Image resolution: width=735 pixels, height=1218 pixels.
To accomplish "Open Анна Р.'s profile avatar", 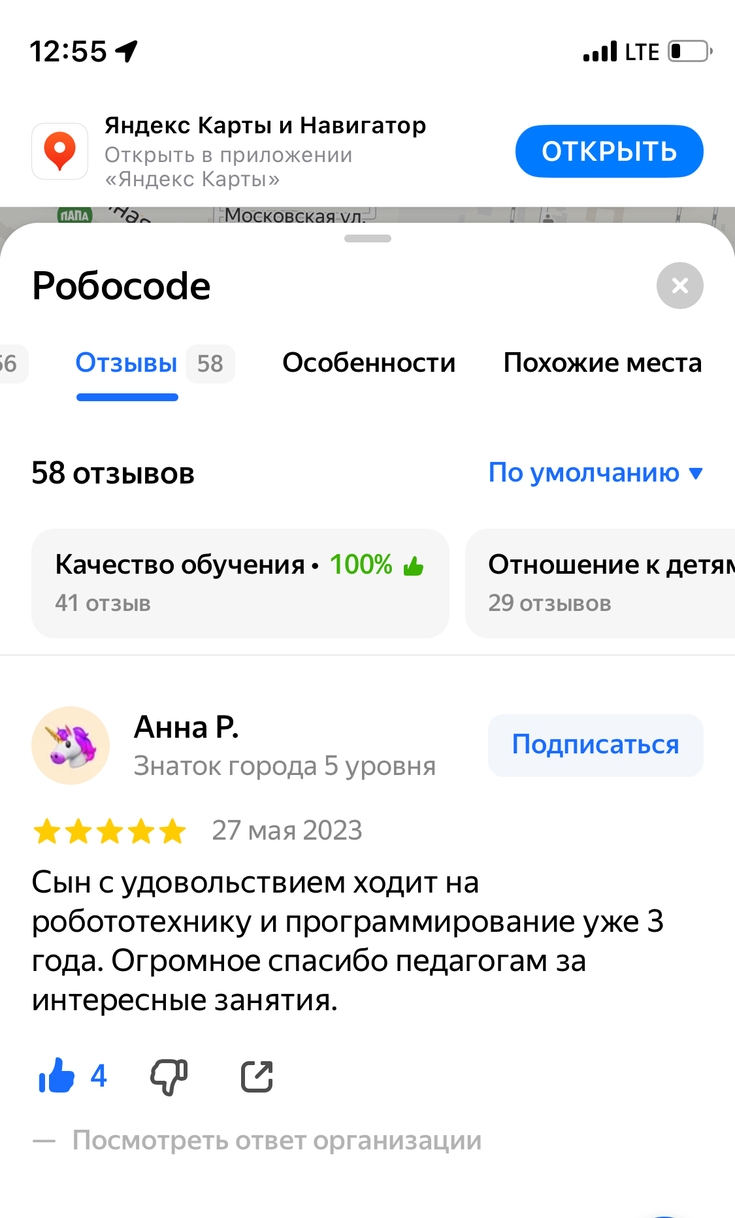I will 71,745.
